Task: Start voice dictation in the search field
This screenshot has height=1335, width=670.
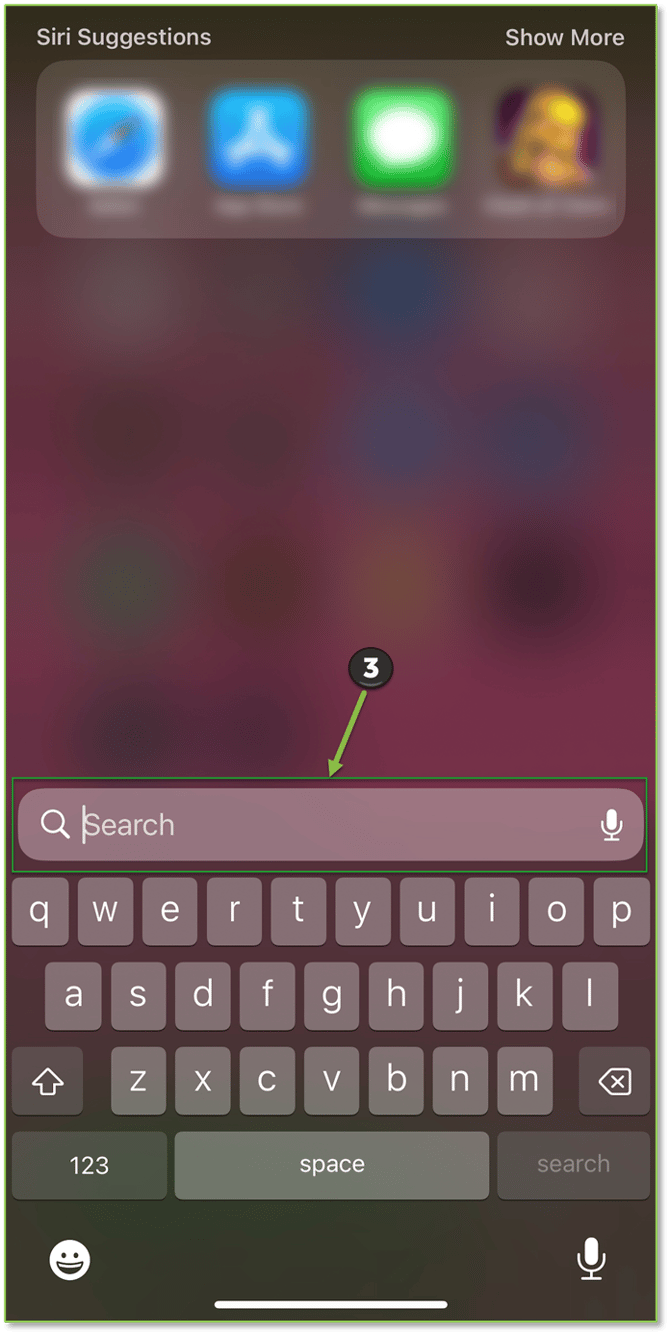Action: tap(611, 825)
